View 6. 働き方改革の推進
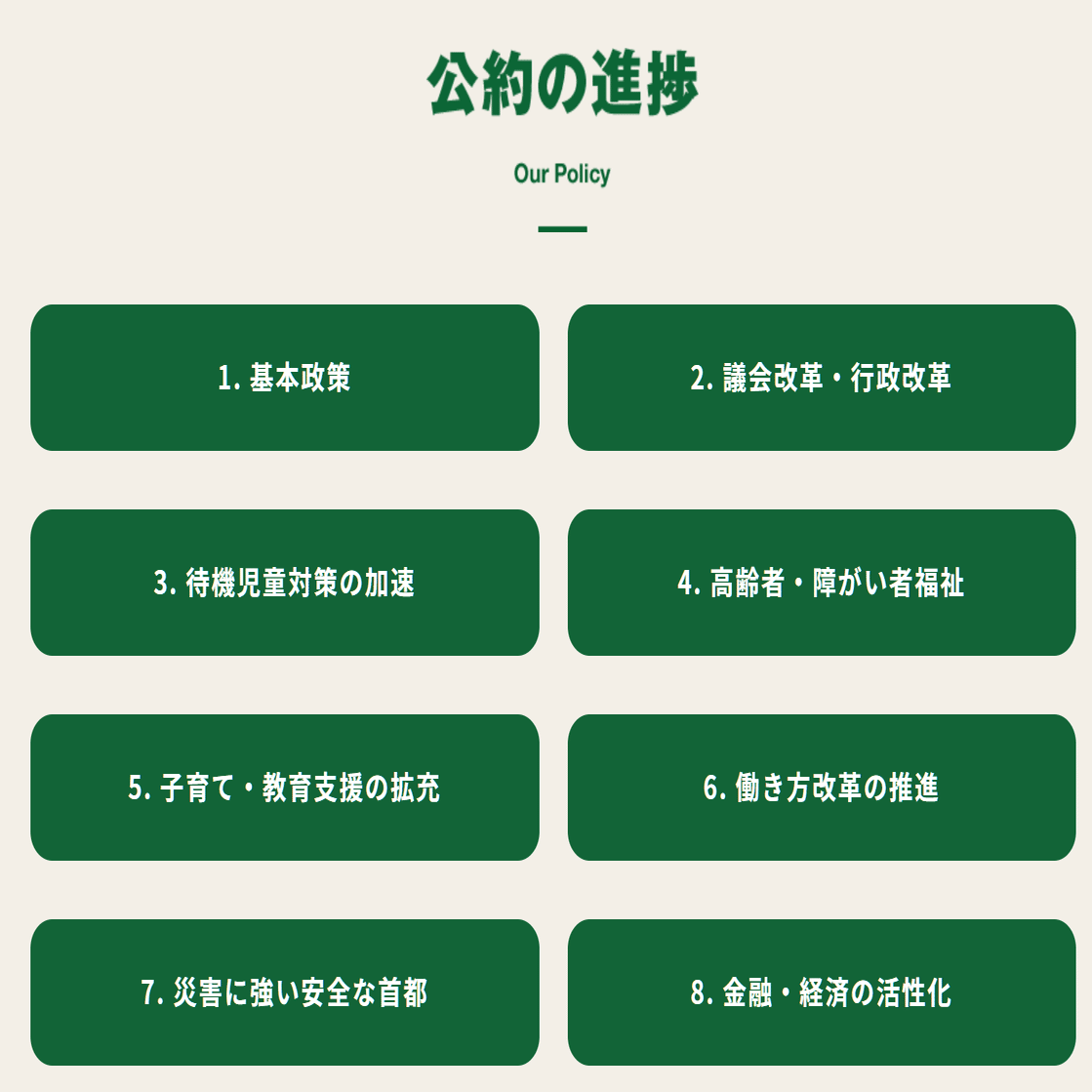The image size is (1092, 1092). click(x=821, y=788)
